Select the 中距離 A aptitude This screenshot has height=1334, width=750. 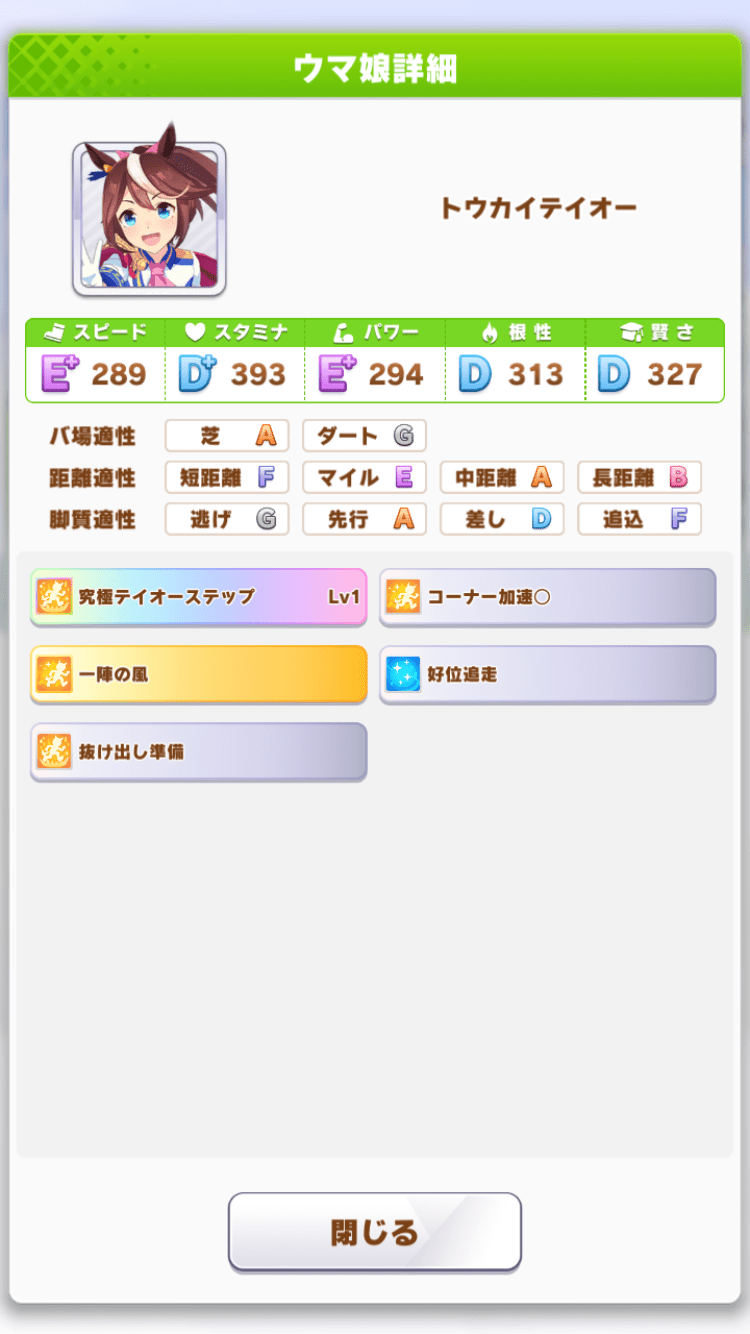pos(501,477)
